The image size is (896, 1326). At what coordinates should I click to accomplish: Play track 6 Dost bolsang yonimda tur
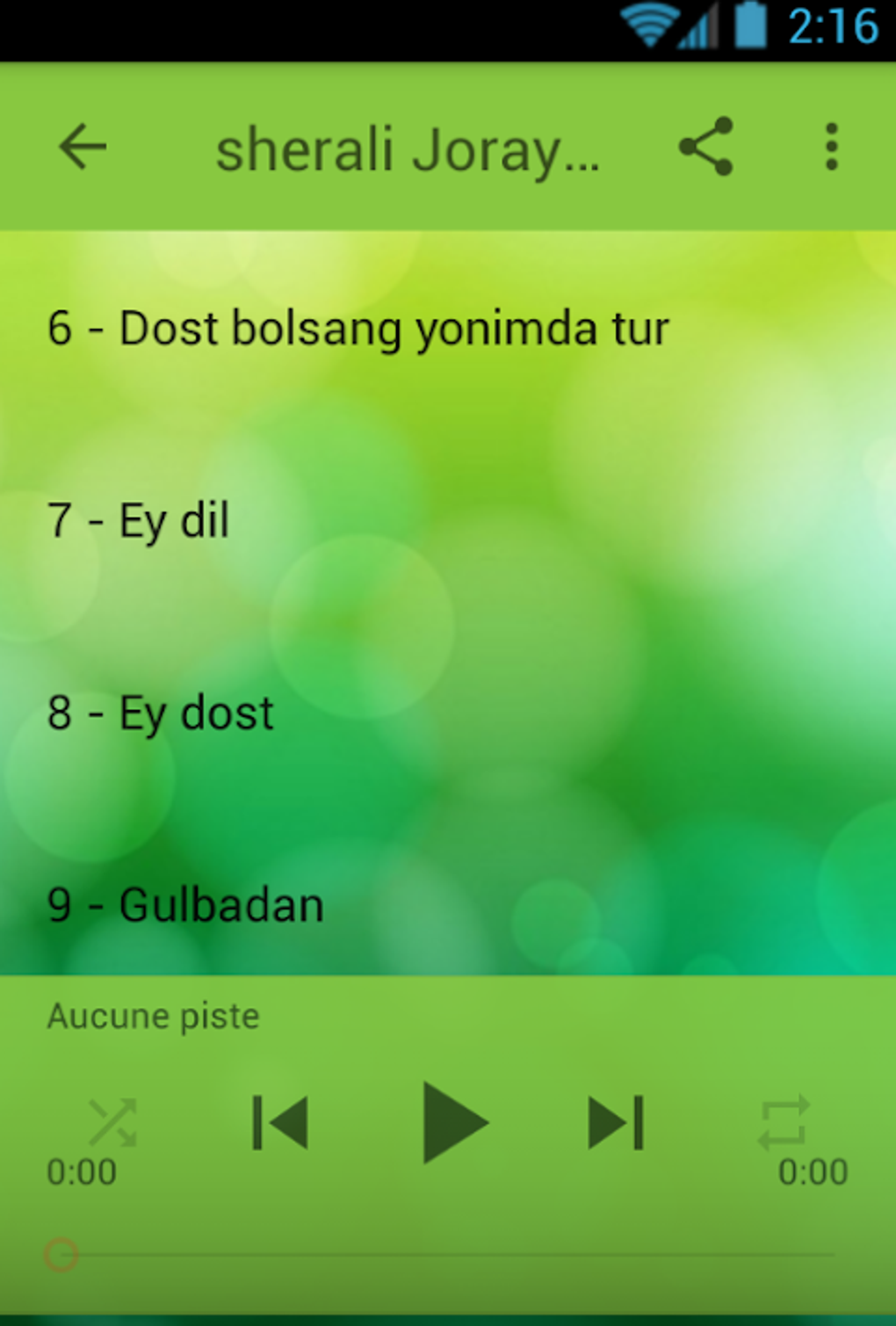(x=358, y=329)
